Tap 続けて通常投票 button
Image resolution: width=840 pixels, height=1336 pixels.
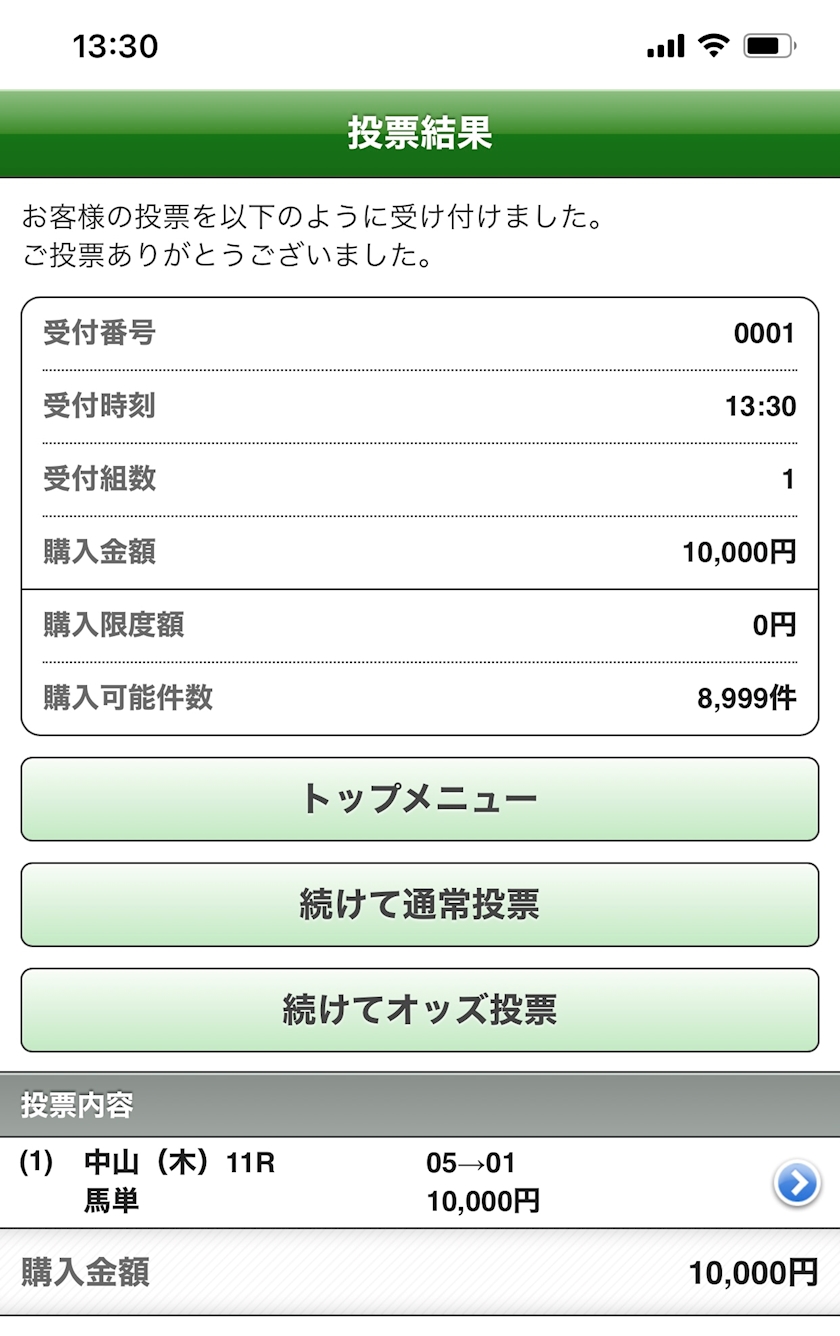pos(420,904)
